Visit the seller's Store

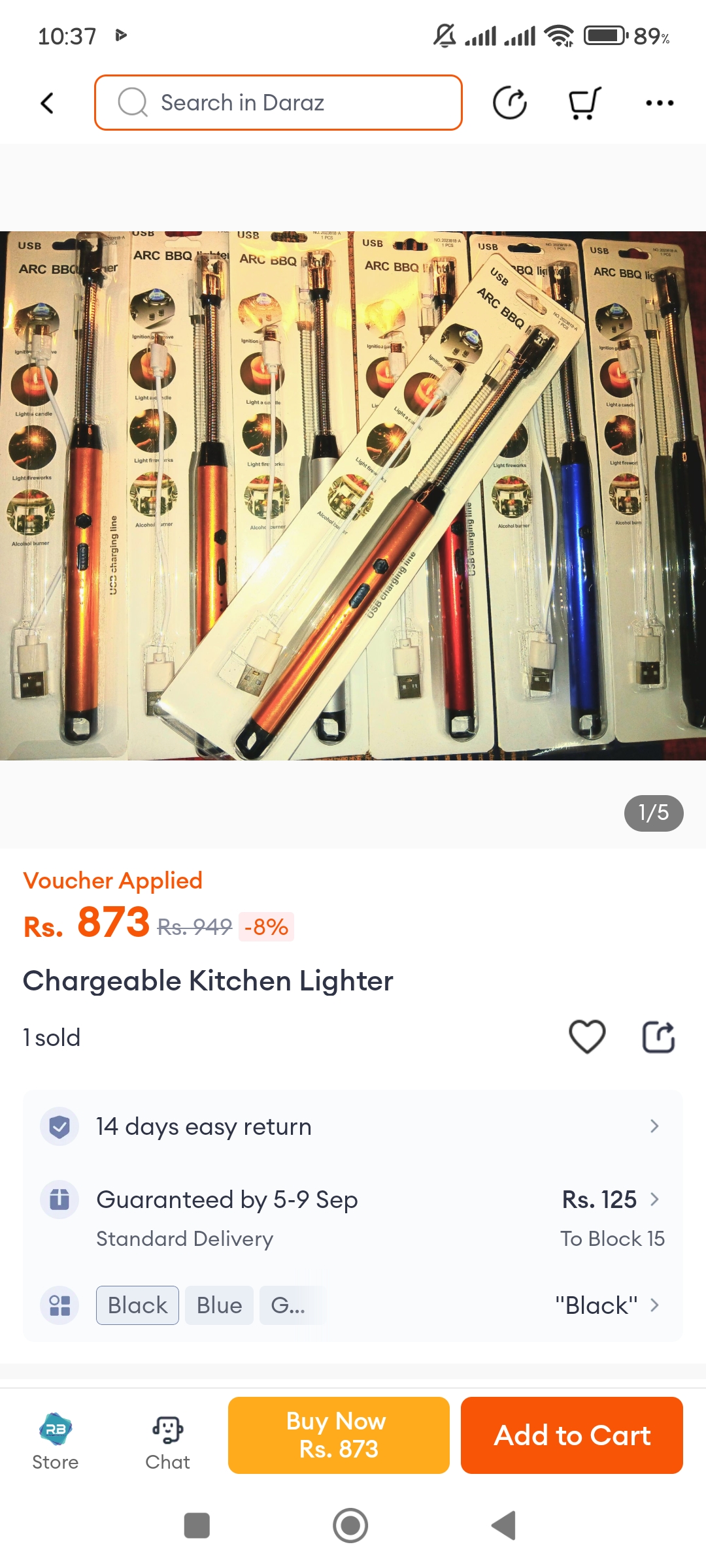click(x=56, y=1442)
